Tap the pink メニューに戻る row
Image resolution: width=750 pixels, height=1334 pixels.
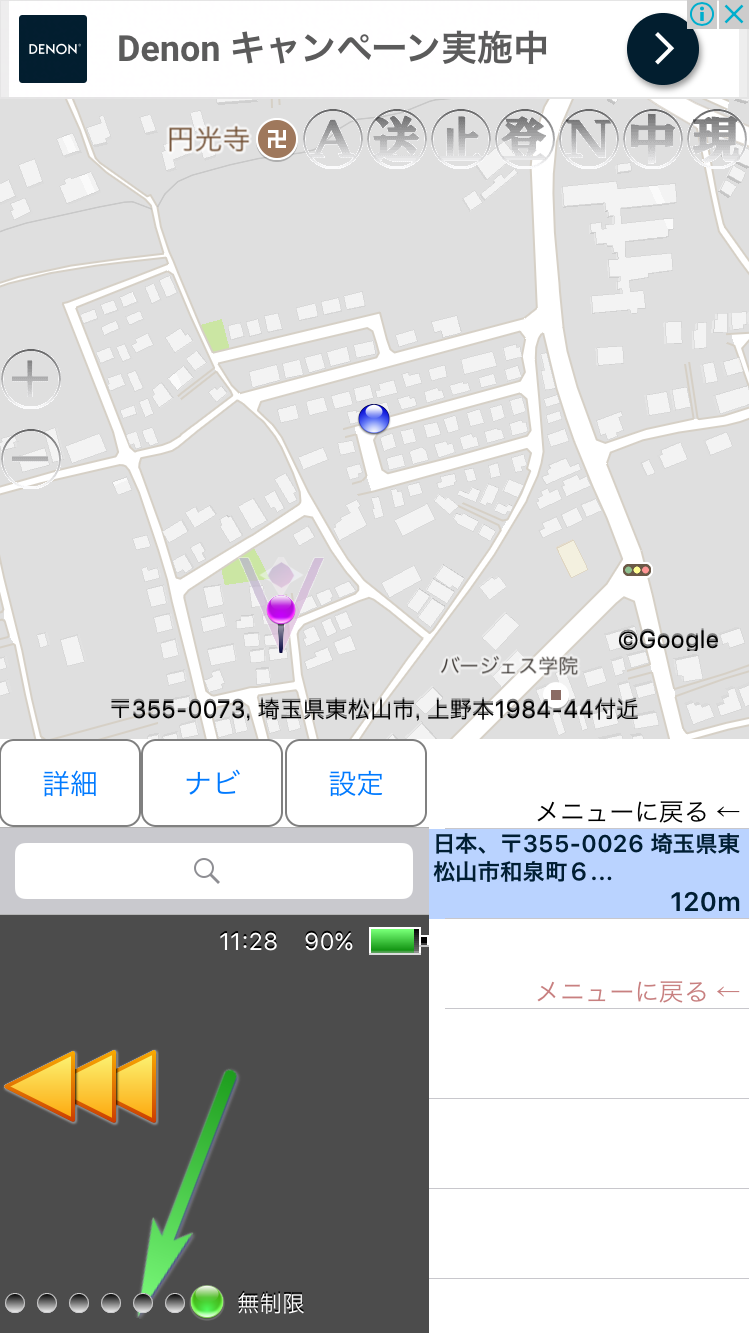click(637, 991)
